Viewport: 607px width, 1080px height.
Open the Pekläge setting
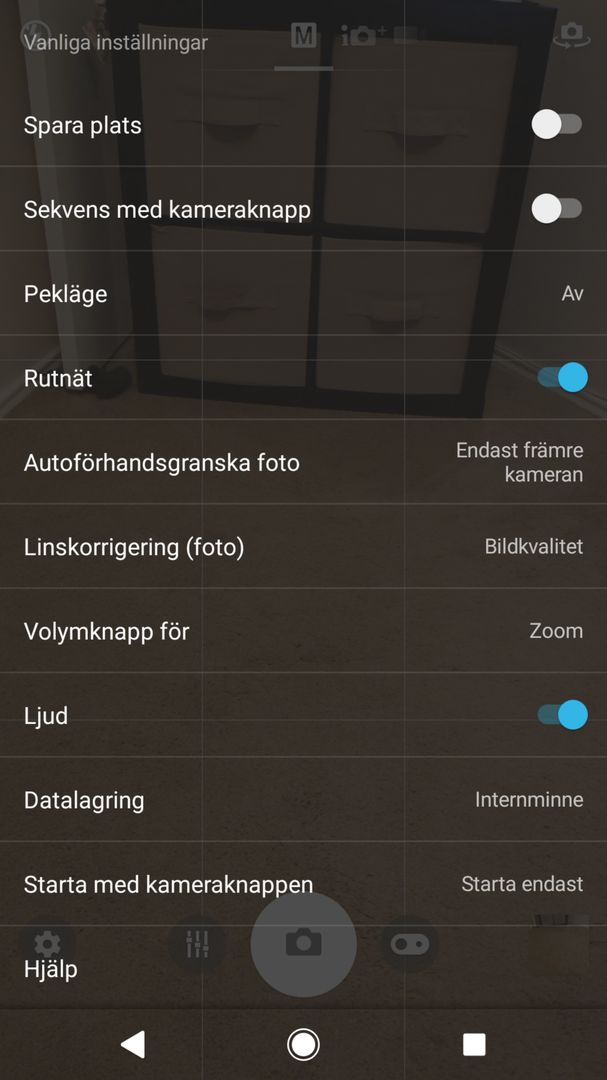click(303, 293)
